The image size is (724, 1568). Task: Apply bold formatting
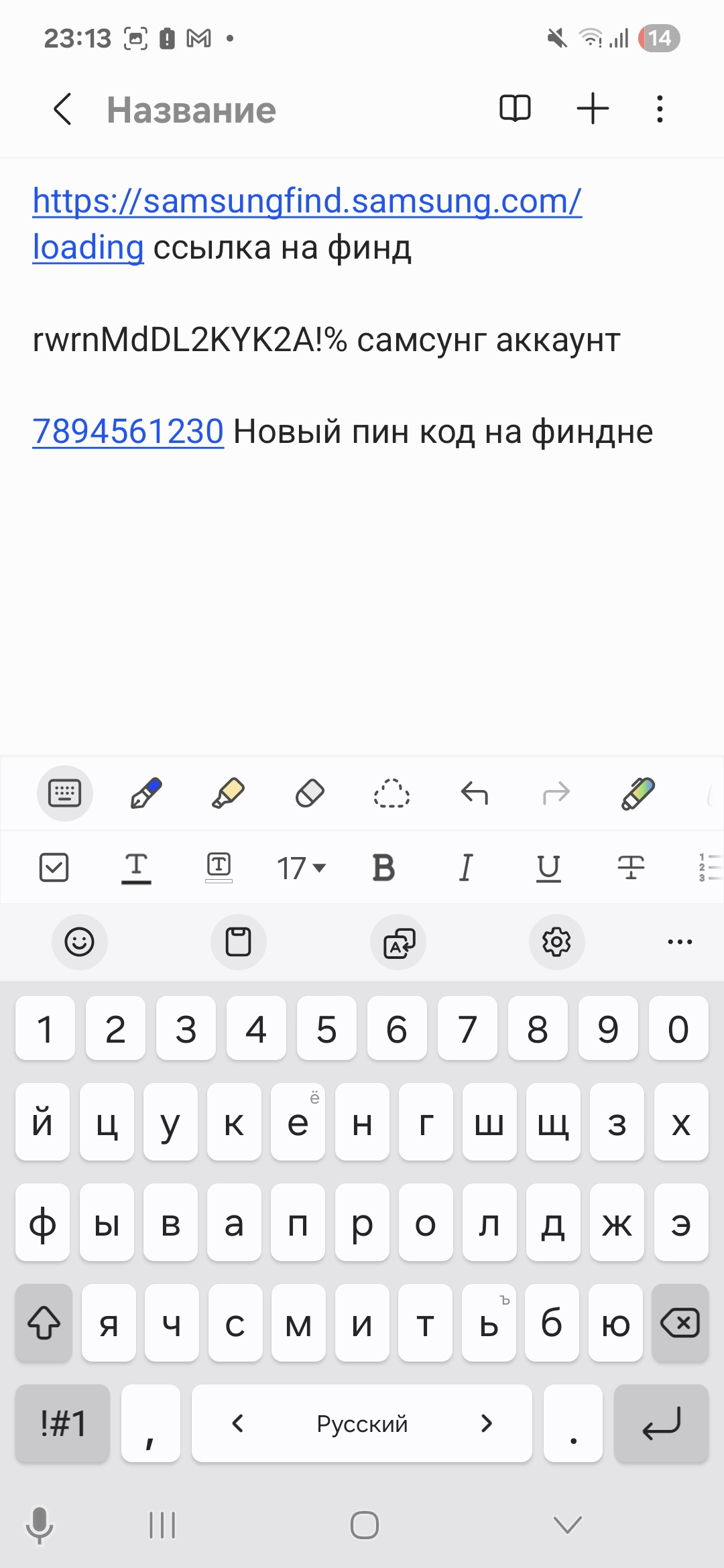[x=383, y=868]
